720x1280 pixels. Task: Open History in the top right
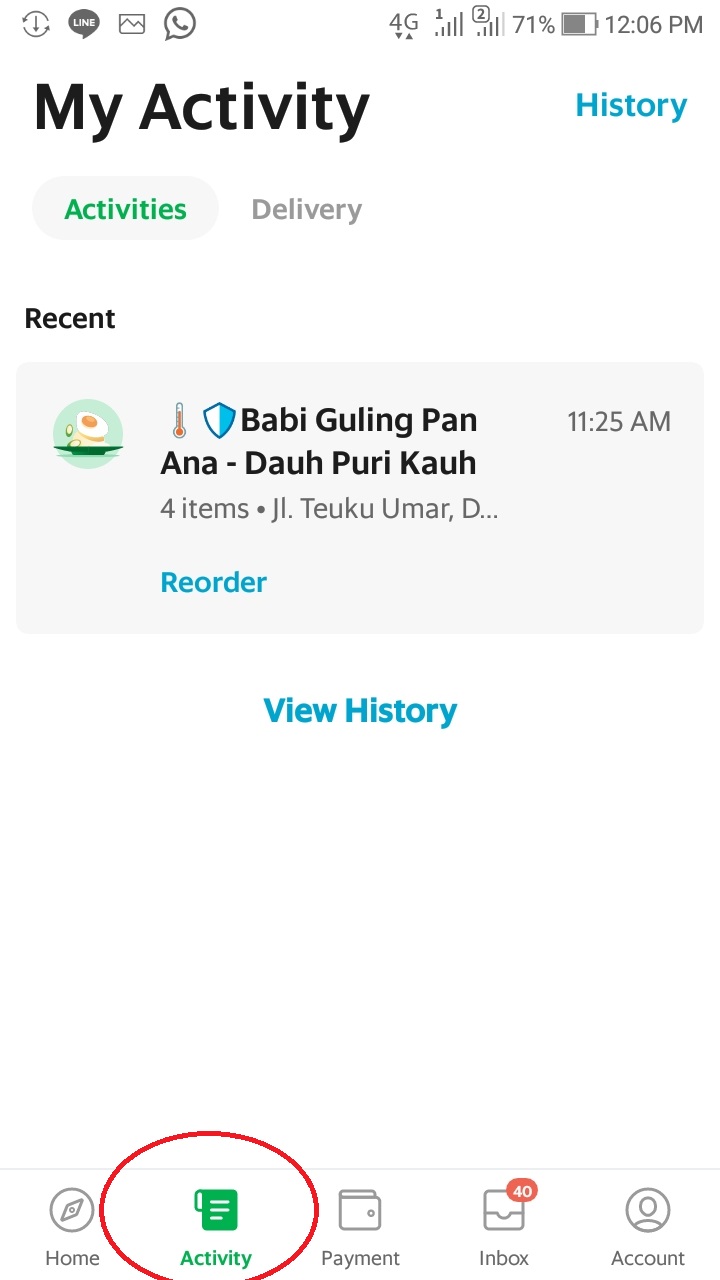[x=631, y=104]
